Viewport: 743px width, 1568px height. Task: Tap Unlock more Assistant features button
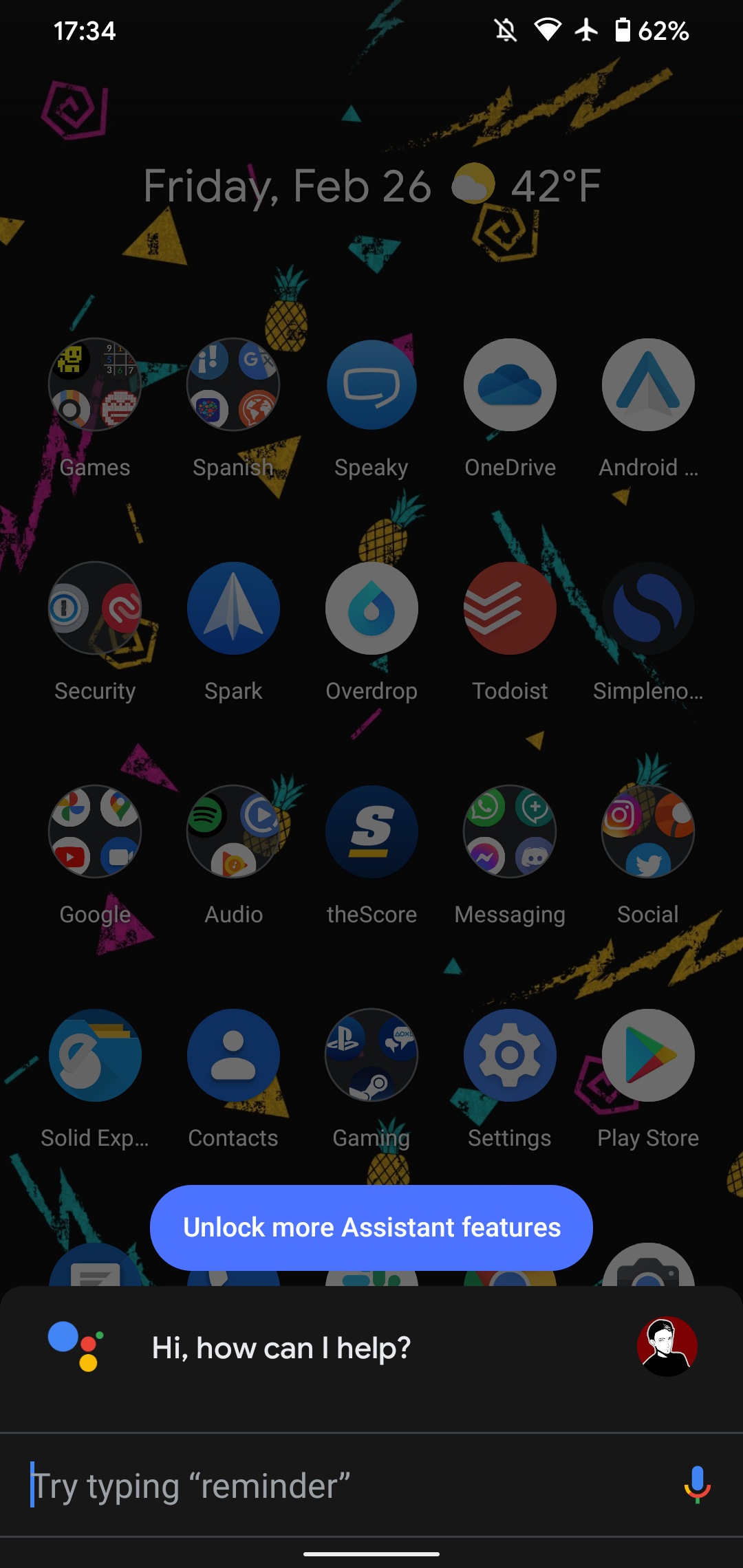point(371,1228)
